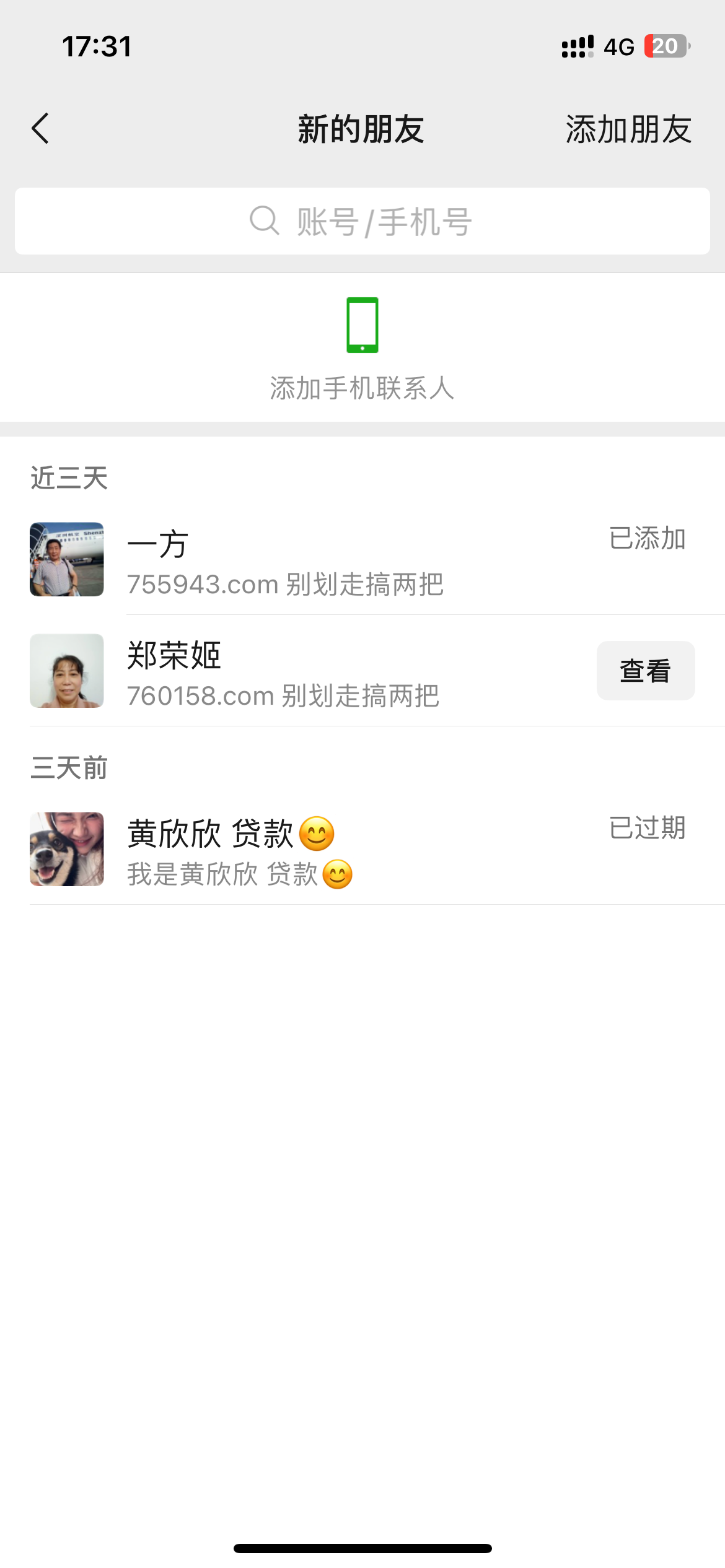725x1568 pixels.
Task: Go back from 新的朋友 page
Action: click(x=41, y=129)
